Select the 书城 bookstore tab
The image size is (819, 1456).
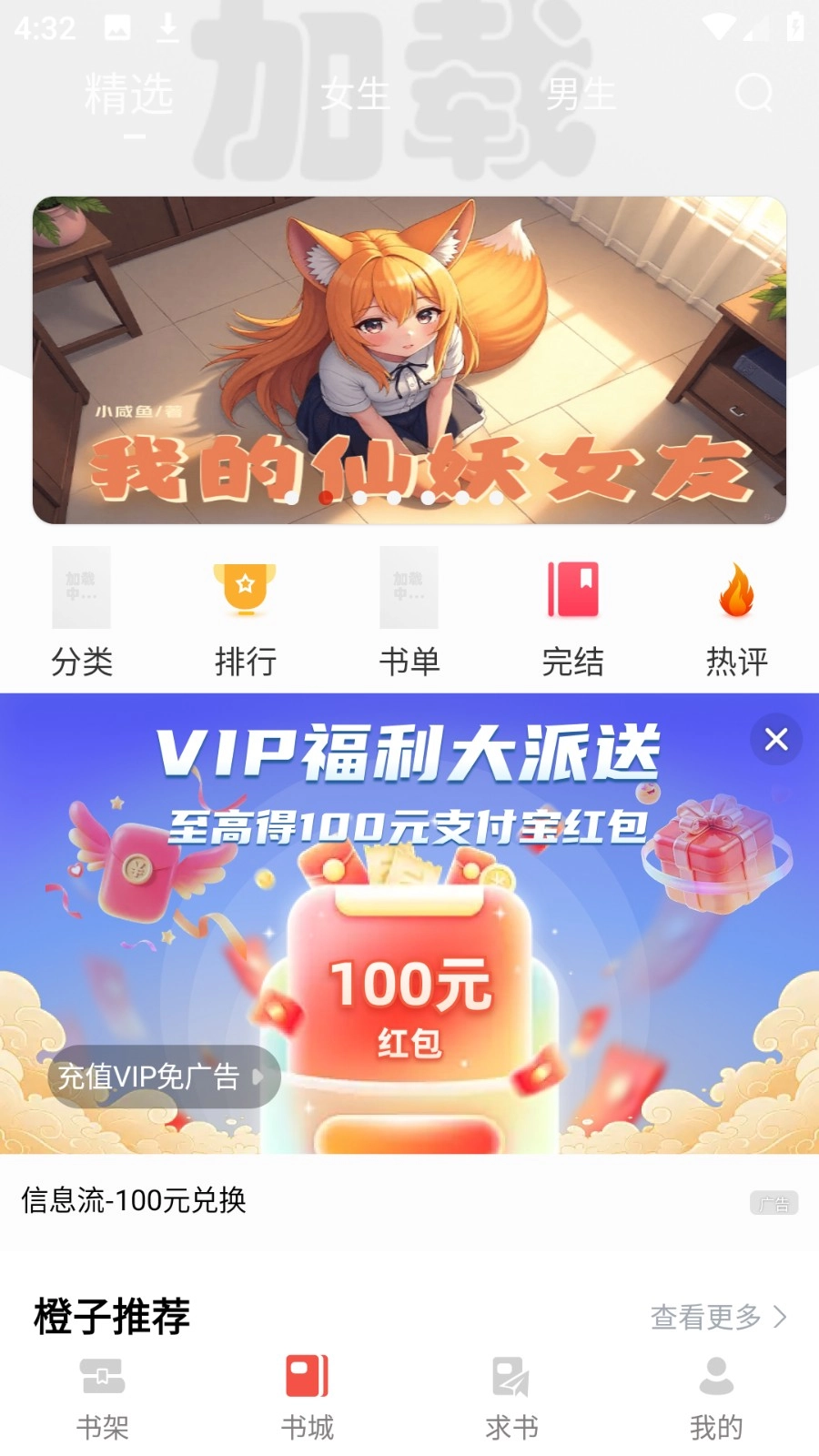(307, 1392)
